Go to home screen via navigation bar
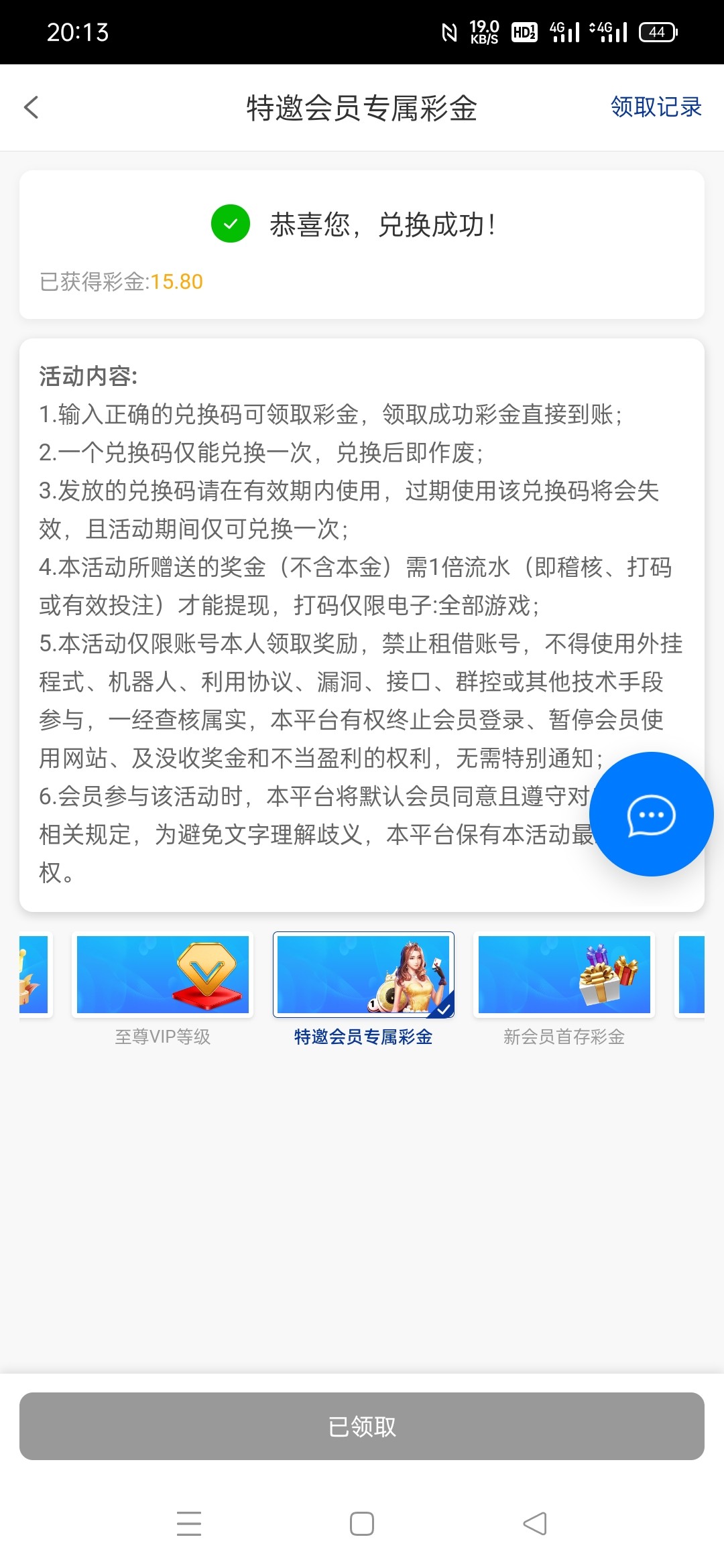Image resolution: width=724 pixels, height=1568 pixels. point(362,1524)
